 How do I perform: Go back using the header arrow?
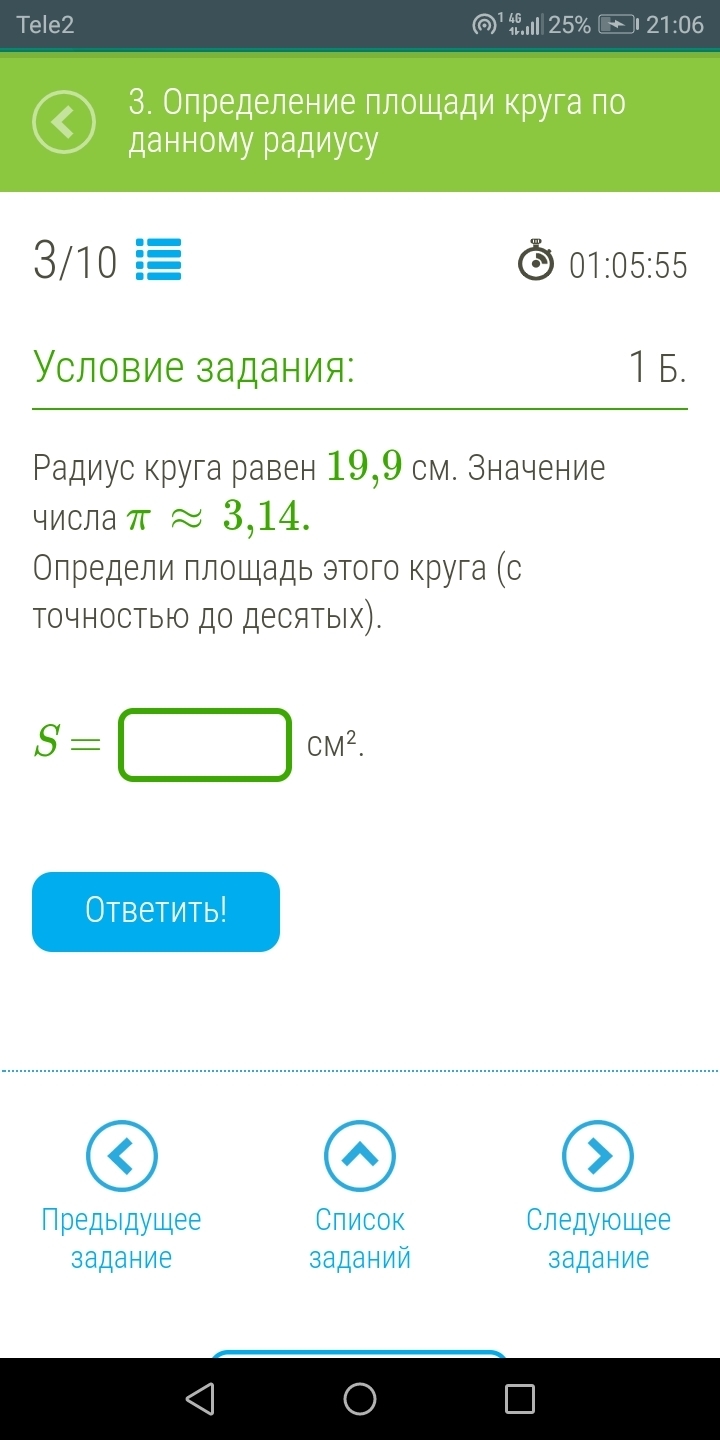[64, 122]
